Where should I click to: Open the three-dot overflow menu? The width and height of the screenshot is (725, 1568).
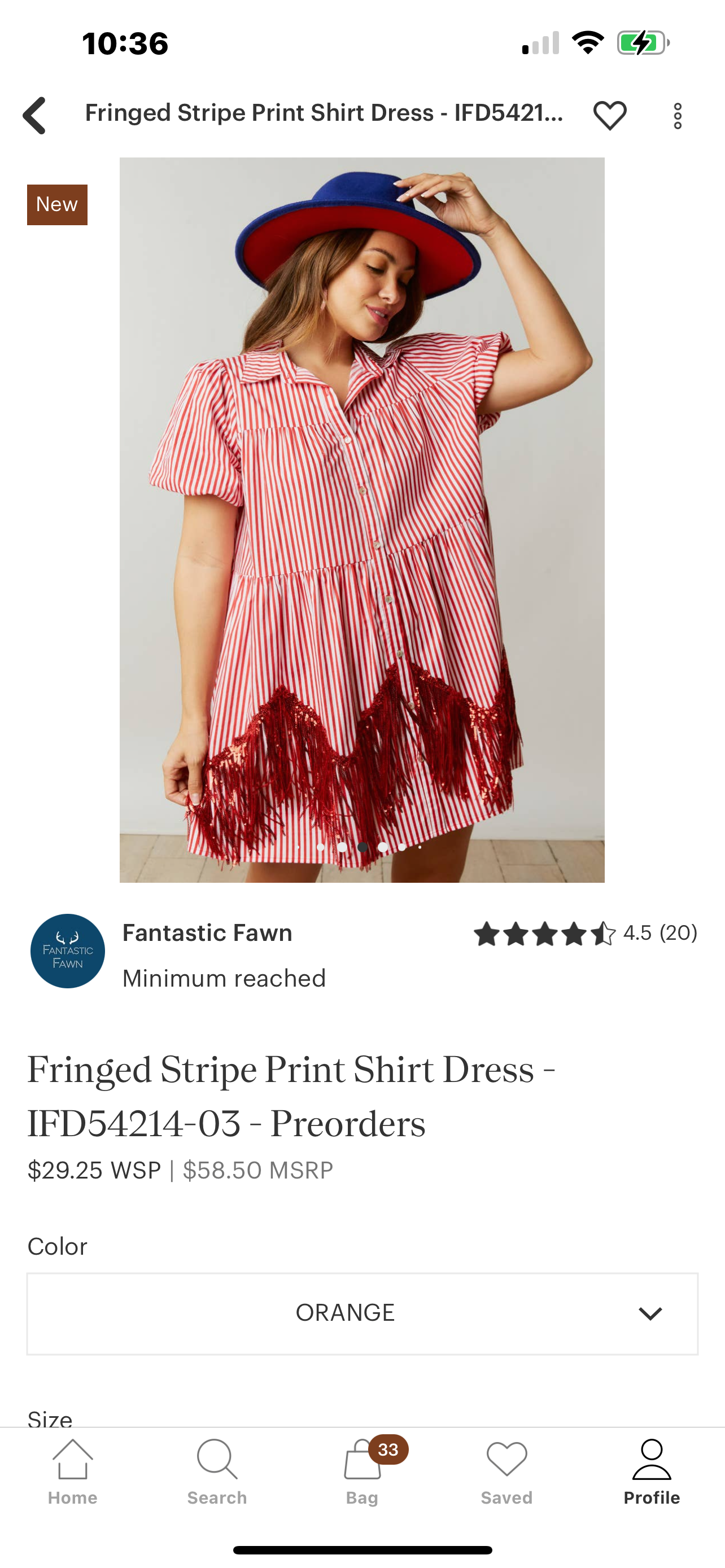click(x=677, y=116)
